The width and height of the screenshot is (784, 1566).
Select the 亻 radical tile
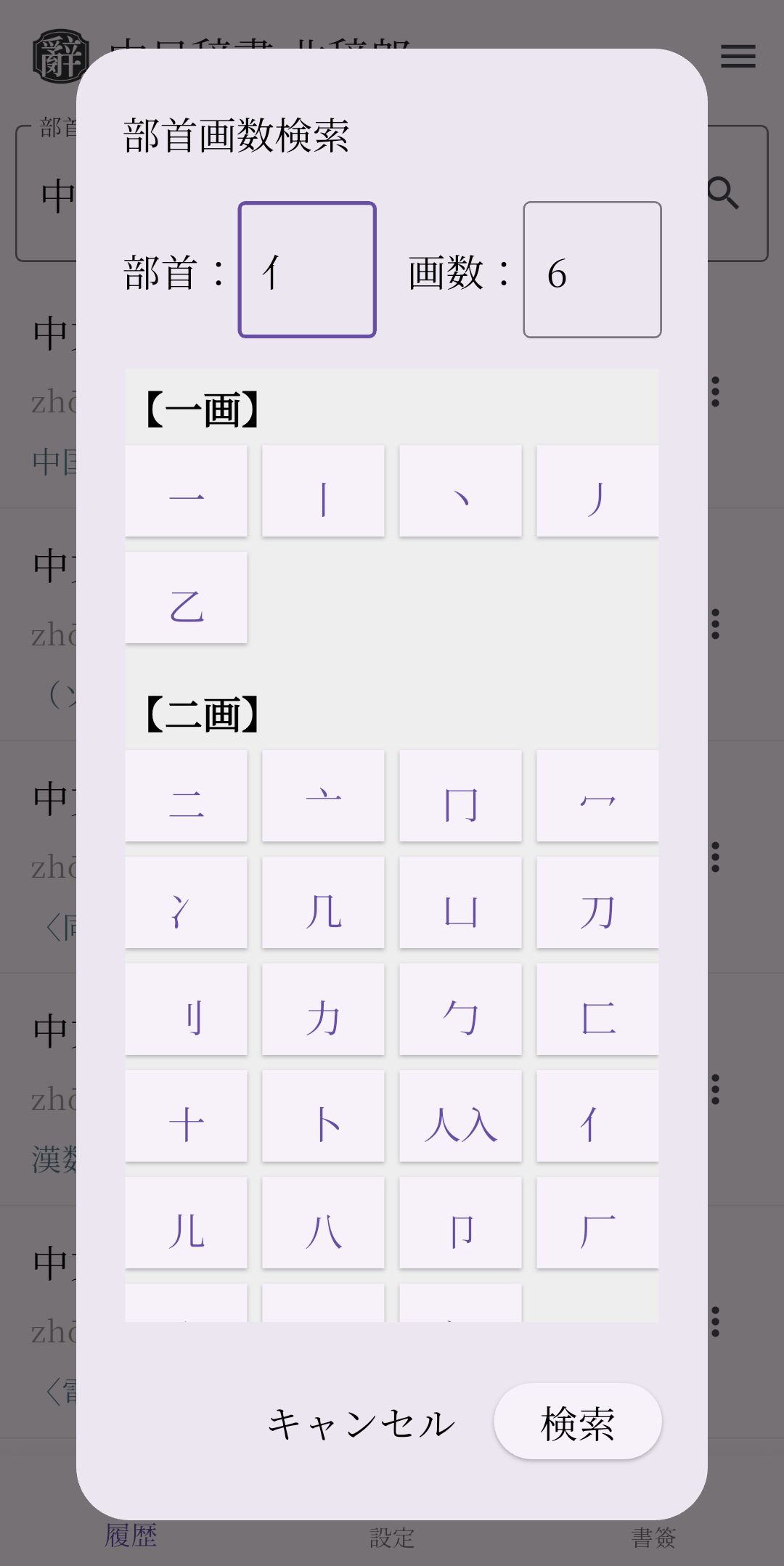pos(597,1116)
